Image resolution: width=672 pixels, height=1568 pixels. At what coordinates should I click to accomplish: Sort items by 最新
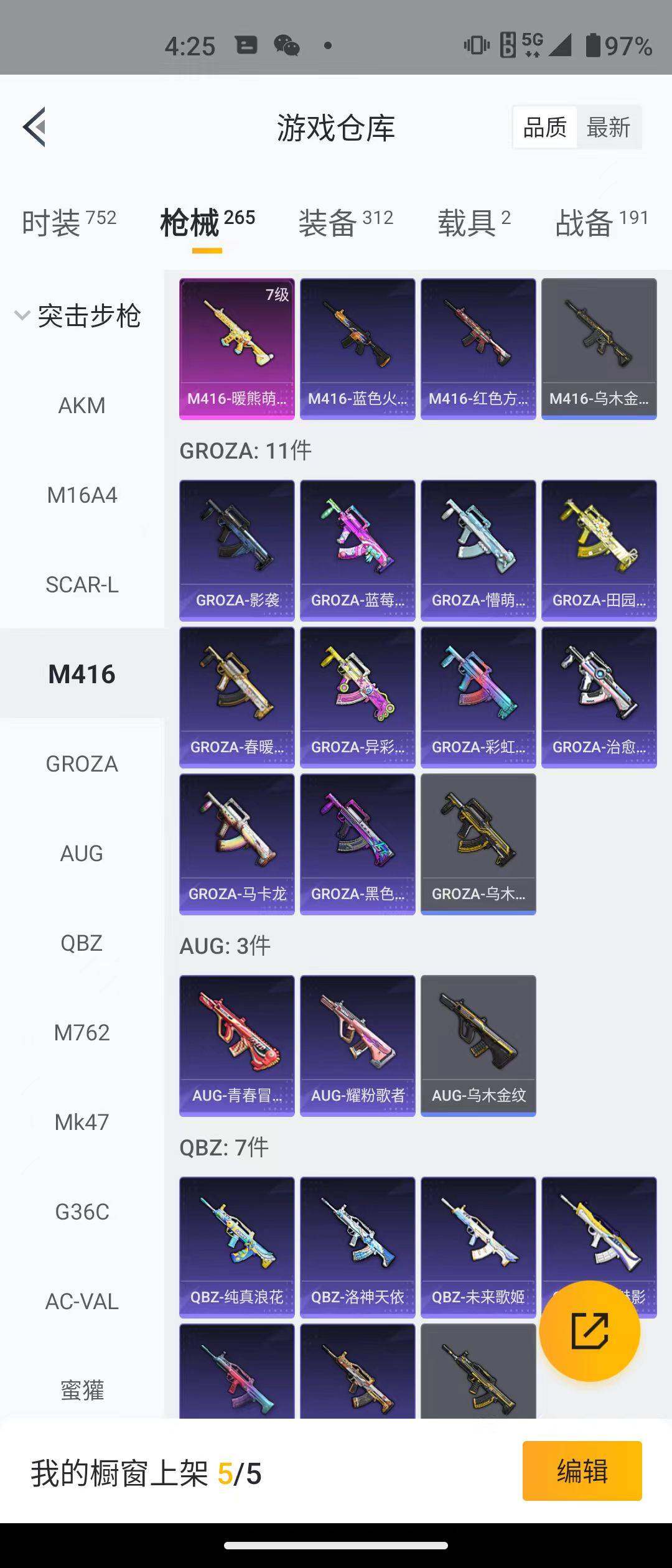click(608, 128)
